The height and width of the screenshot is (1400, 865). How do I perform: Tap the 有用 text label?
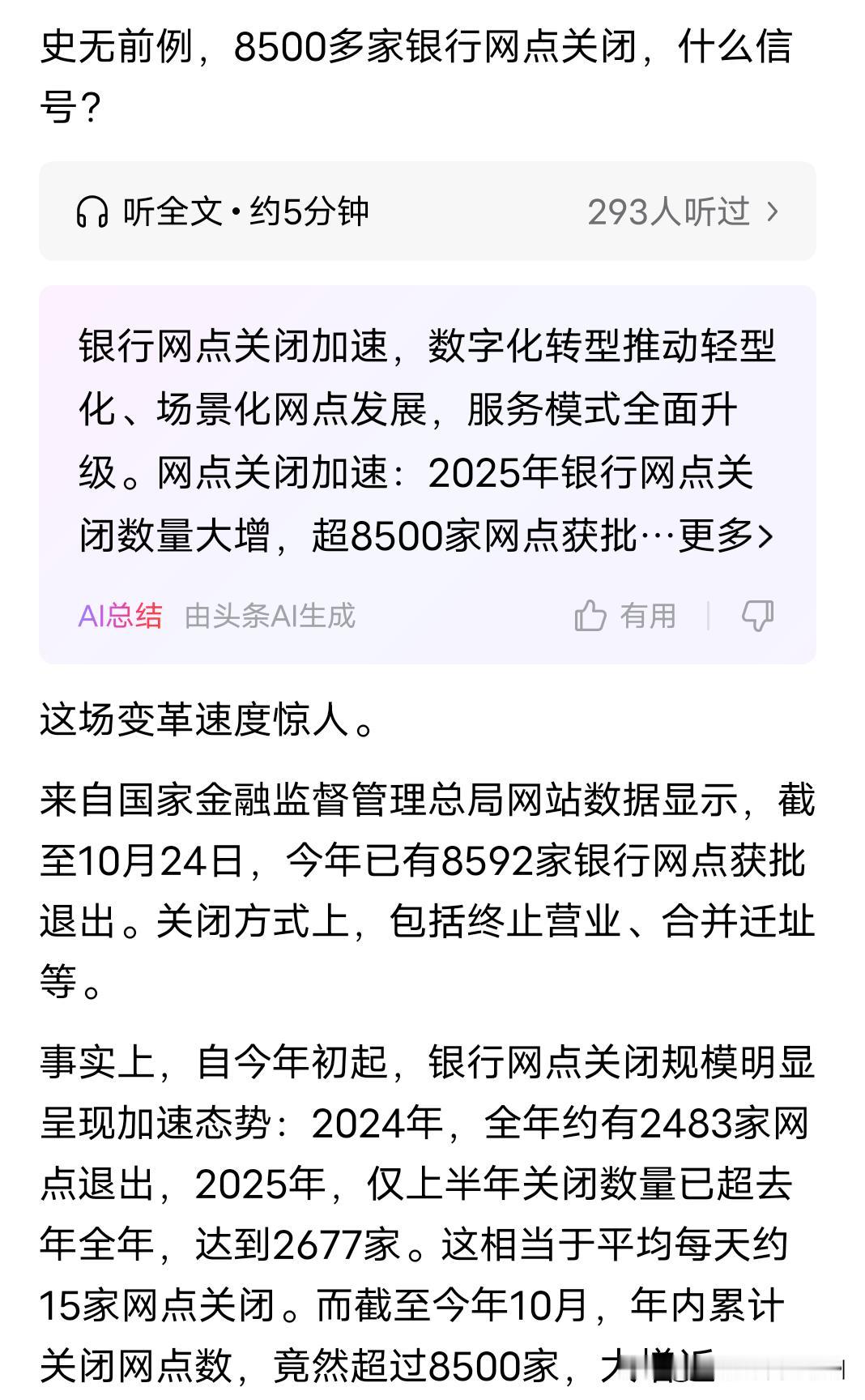click(648, 617)
